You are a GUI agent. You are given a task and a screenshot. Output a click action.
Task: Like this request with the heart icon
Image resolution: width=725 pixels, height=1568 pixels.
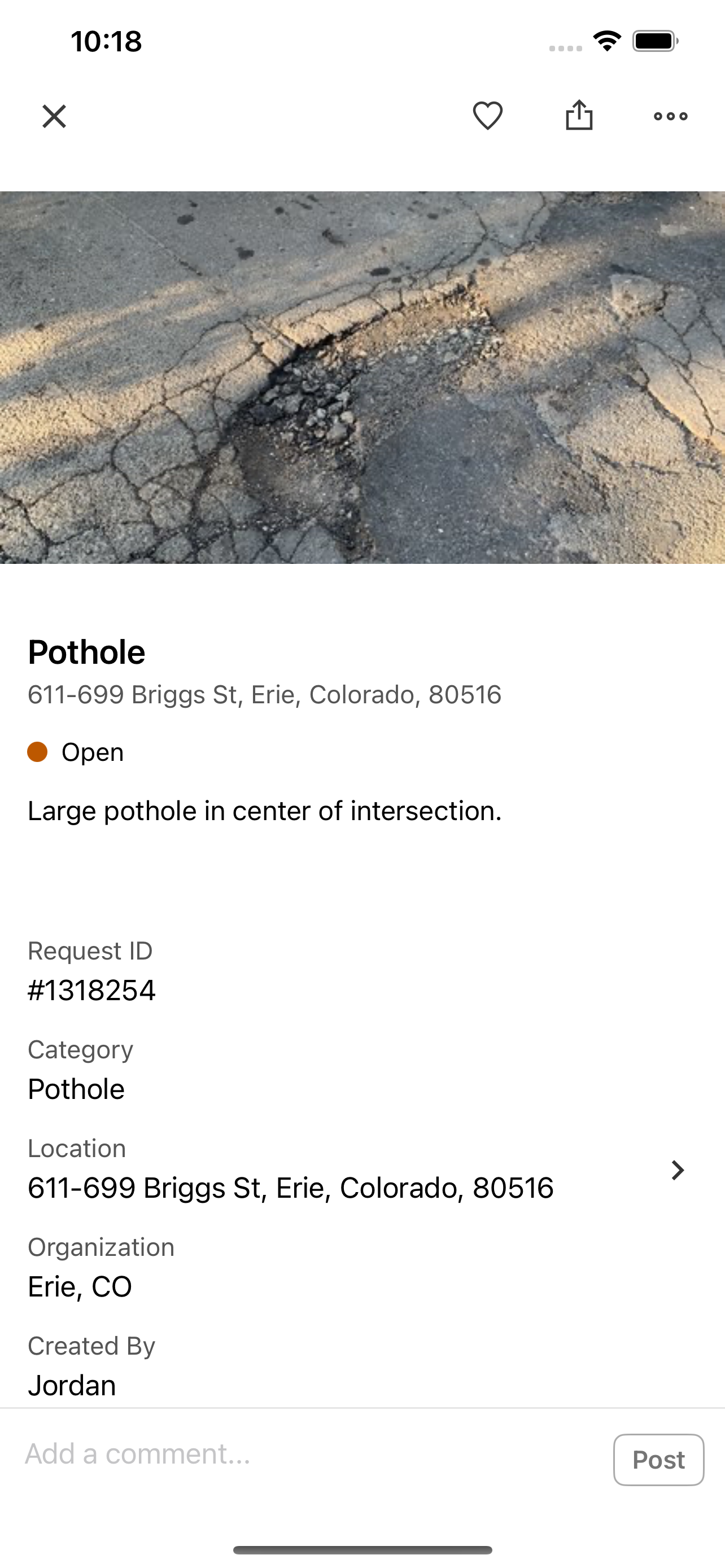click(488, 116)
